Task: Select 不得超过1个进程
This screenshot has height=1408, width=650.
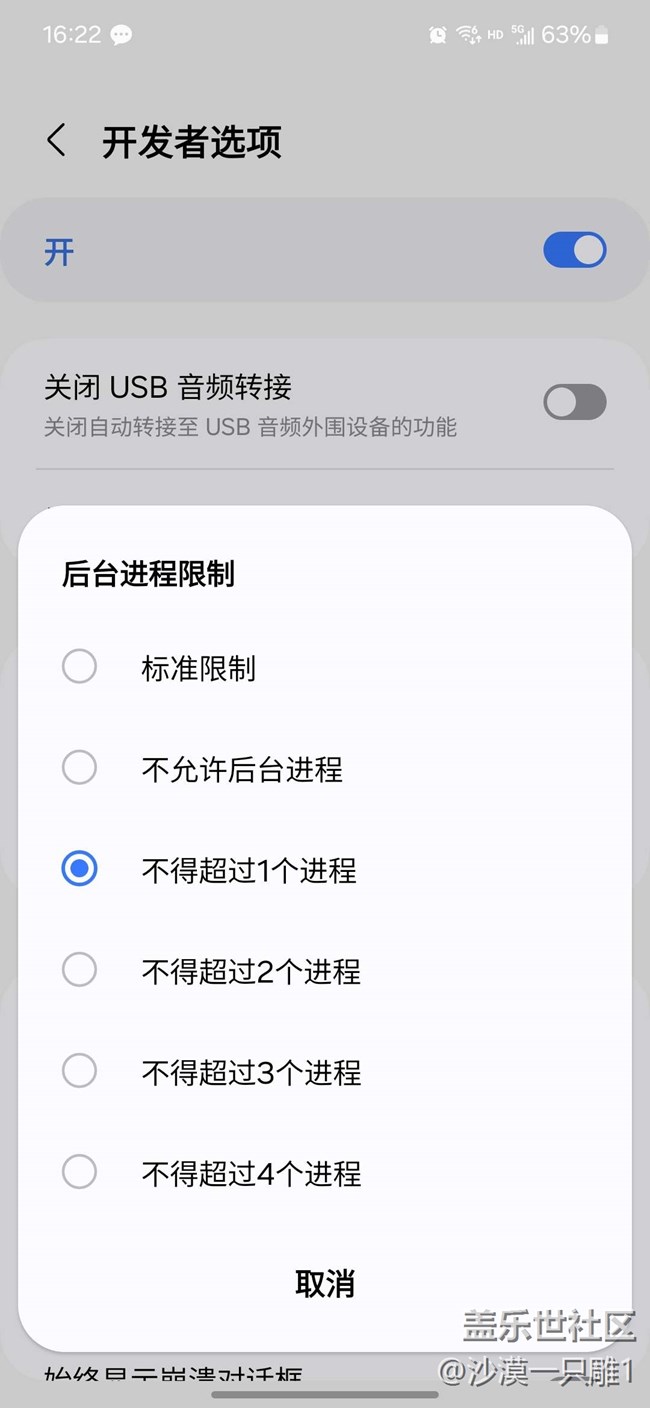Action: tap(325, 869)
